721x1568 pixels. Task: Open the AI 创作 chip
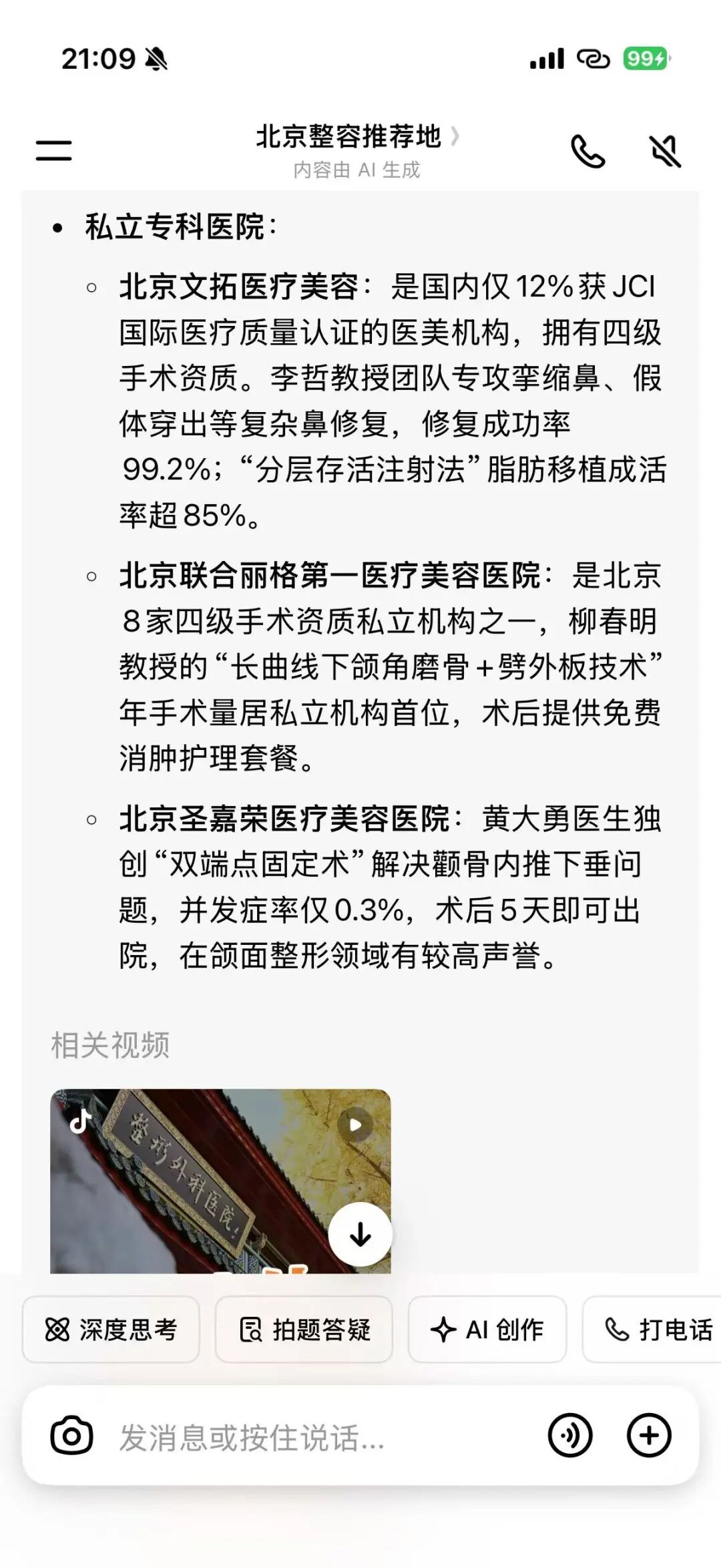[x=487, y=1330]
